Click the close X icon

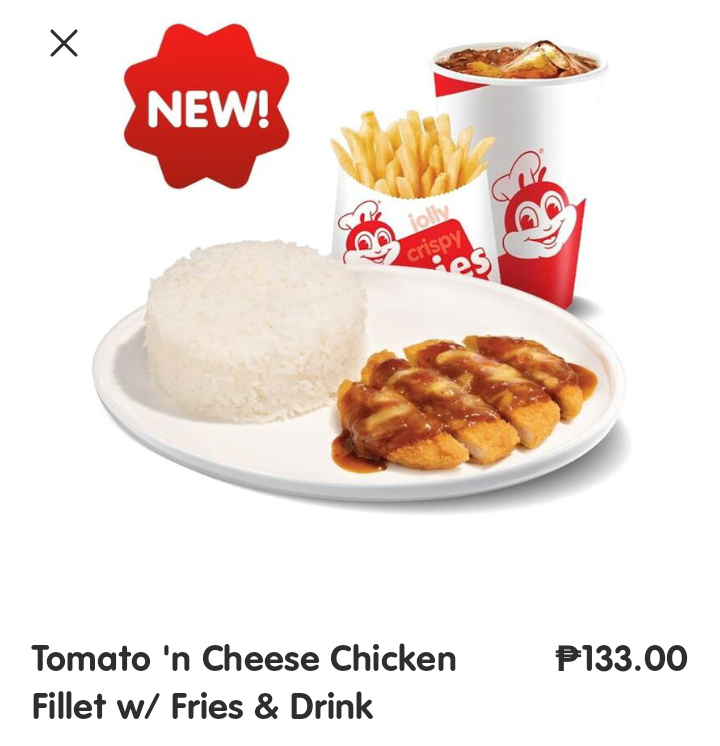[x=66, y=42]
